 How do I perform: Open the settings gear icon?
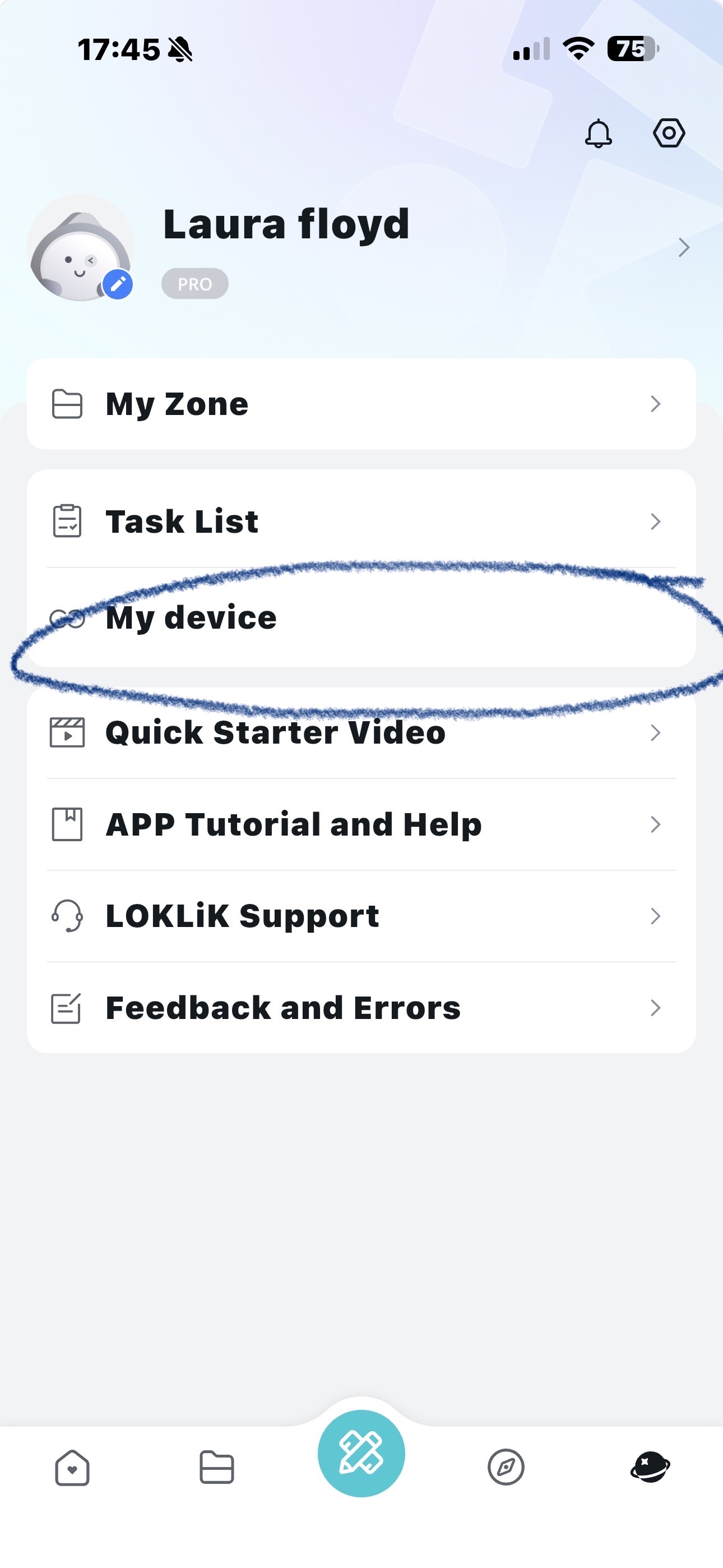tap(669, 133)
